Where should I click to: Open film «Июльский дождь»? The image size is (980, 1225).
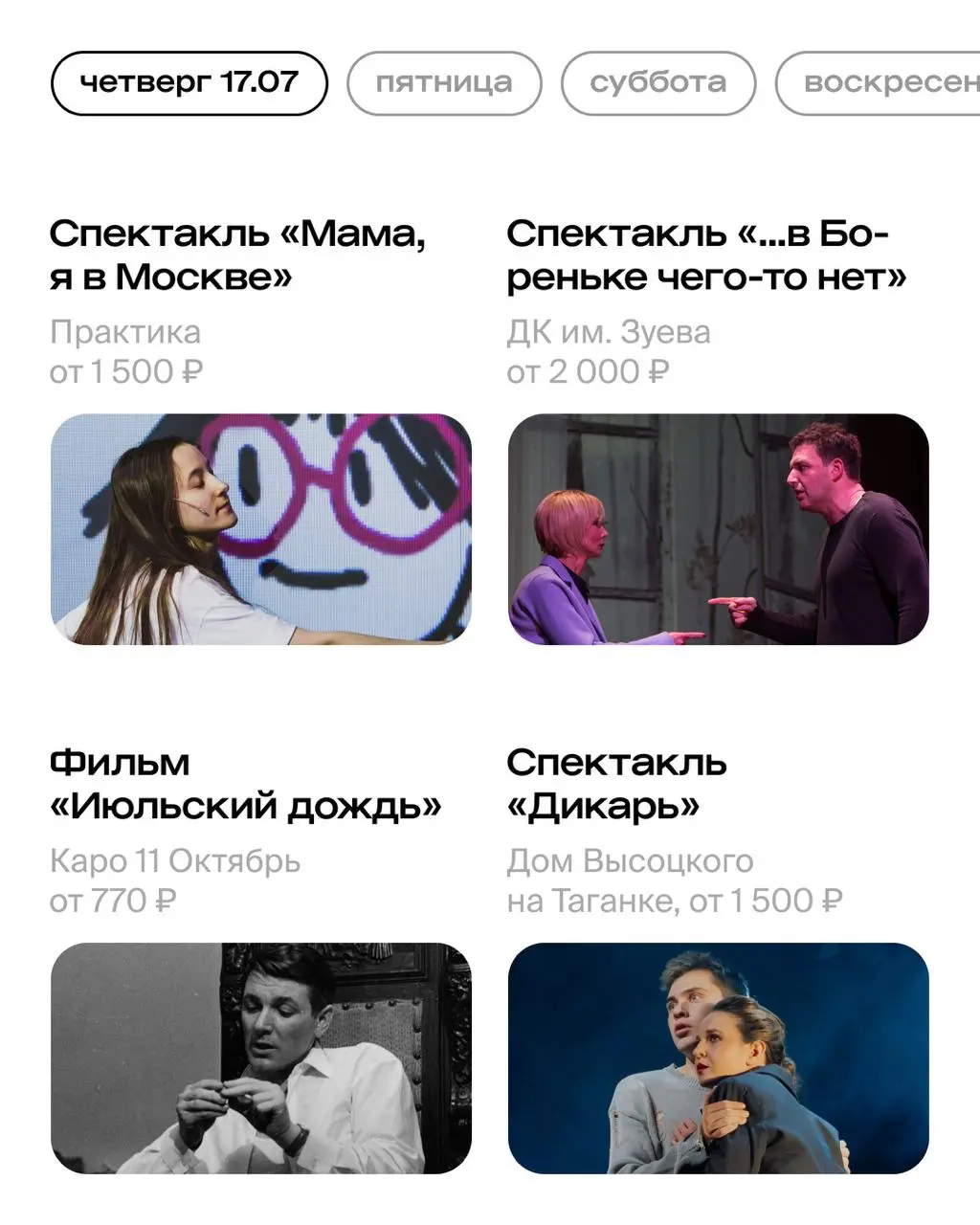click(247, 783)
